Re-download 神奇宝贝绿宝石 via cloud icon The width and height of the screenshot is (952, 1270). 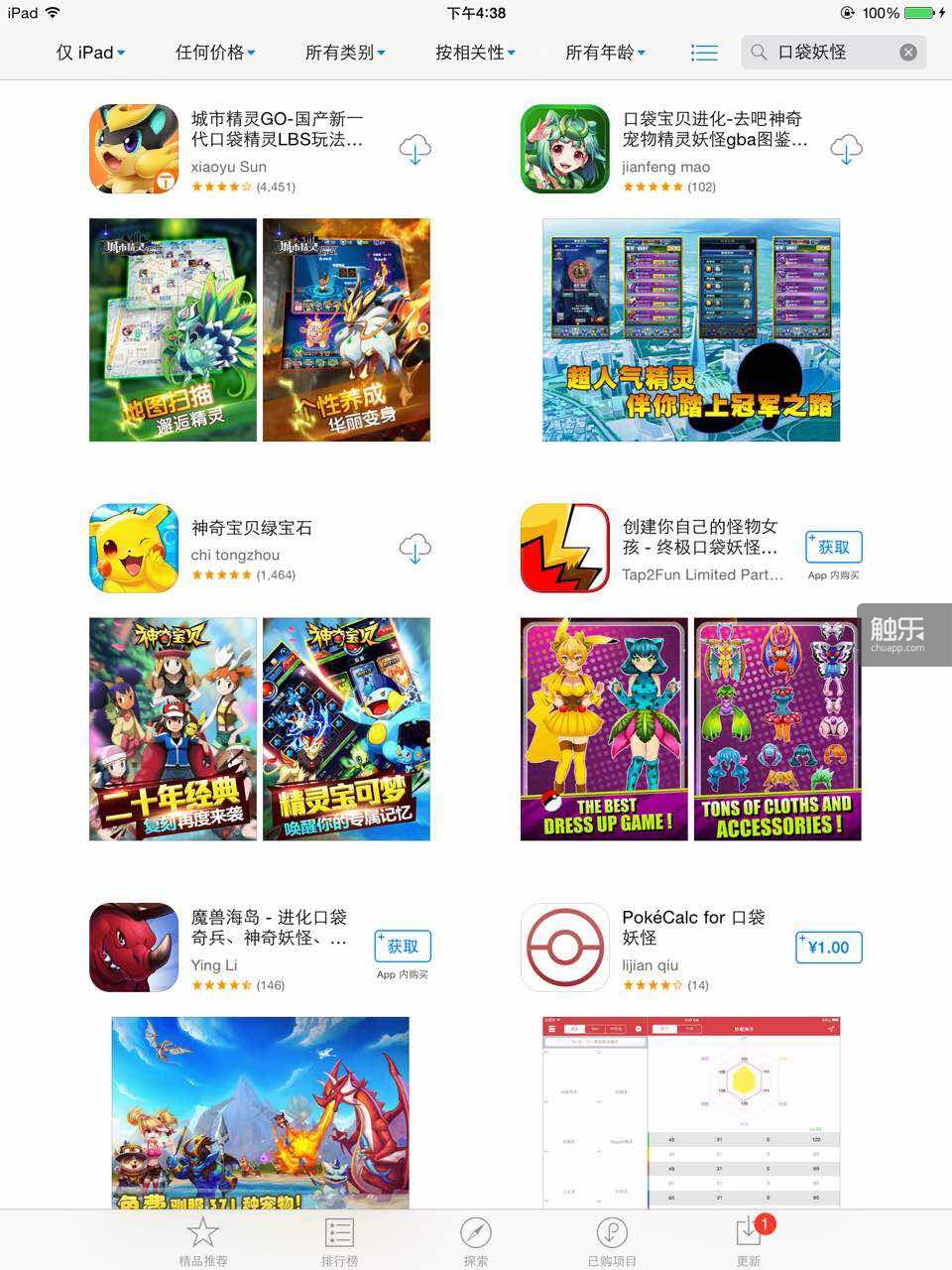coord(415,549)
